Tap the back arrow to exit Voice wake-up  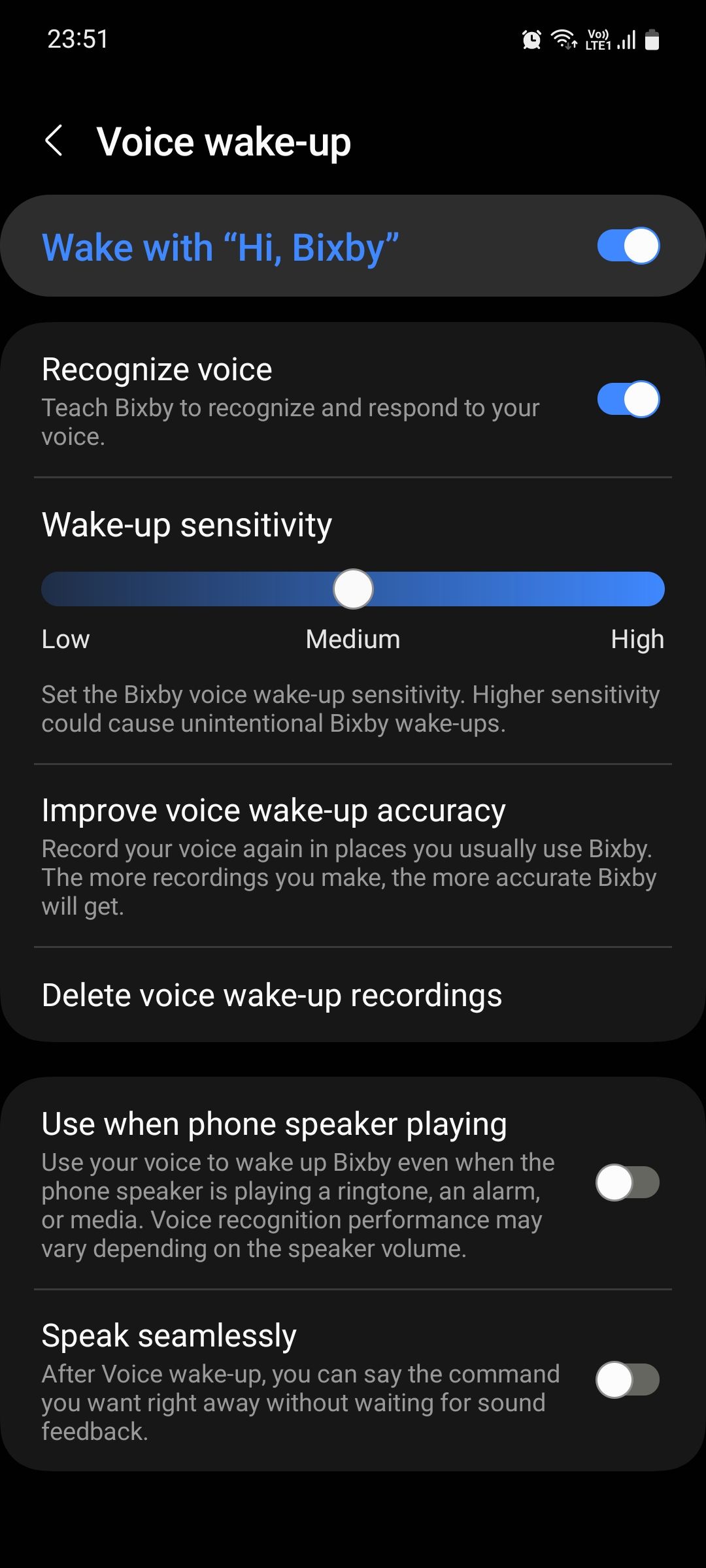(x=55, y=140)
